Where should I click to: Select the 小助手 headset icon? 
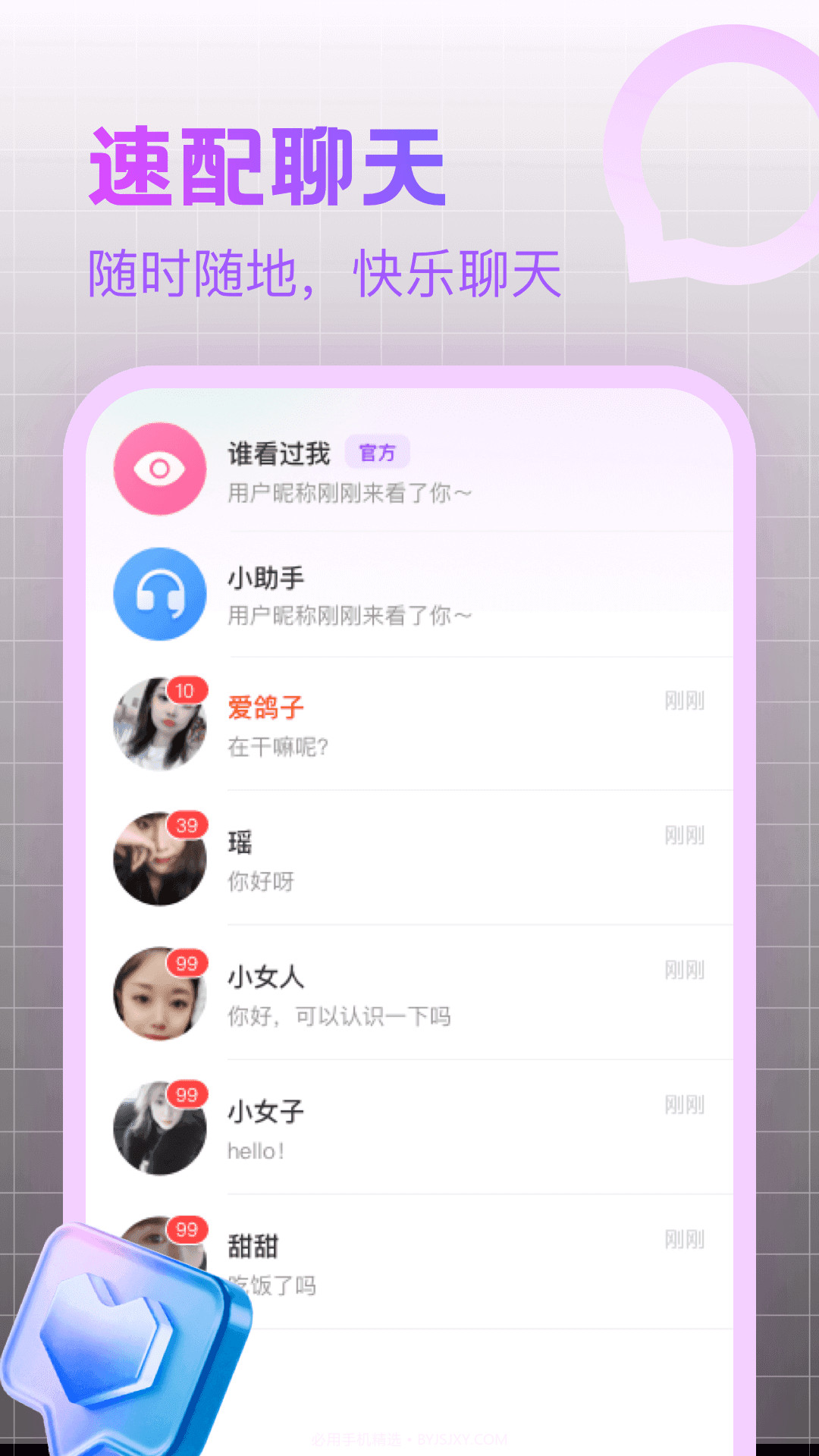(159, 596)
